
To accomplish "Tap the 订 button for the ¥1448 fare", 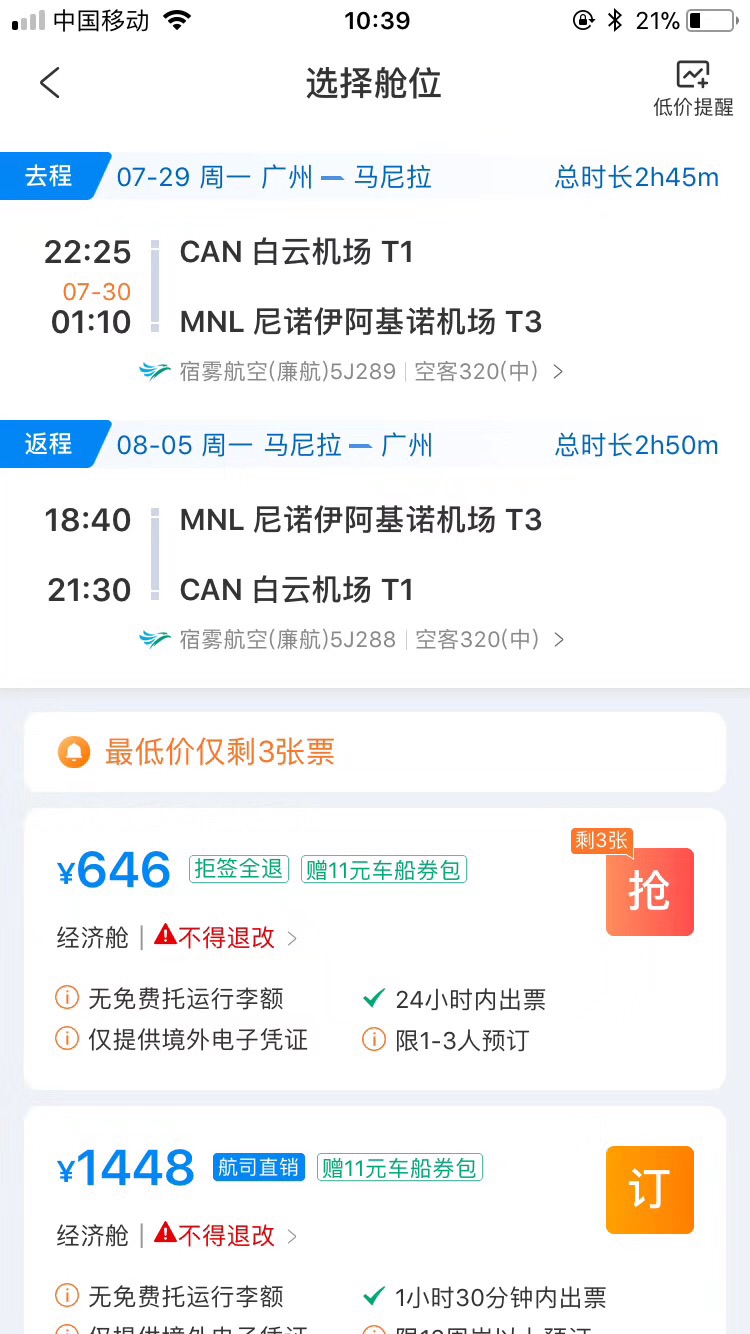I will point(649,1190).
